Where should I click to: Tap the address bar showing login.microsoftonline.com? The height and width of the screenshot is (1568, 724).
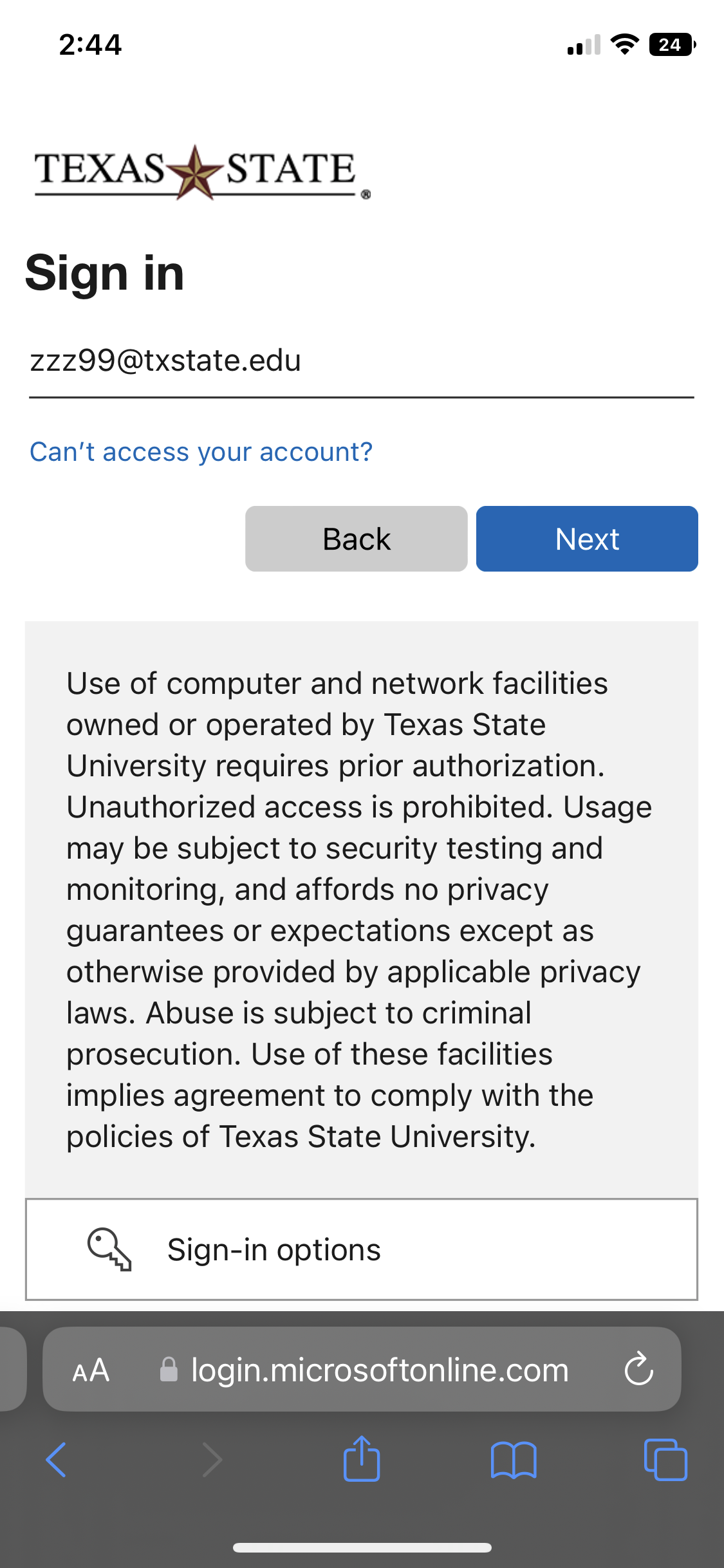click(378, 1370)
